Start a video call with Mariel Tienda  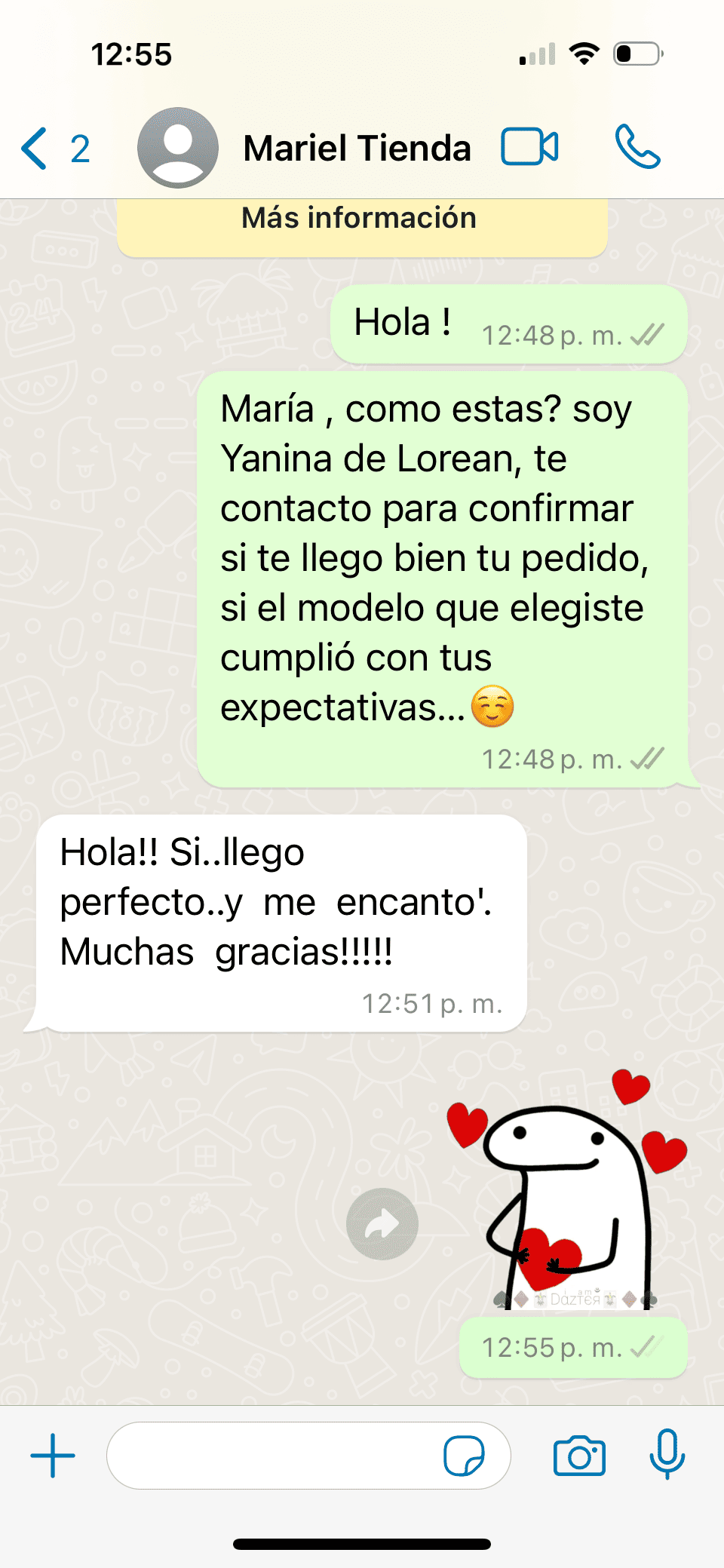[x=529, y=146]
